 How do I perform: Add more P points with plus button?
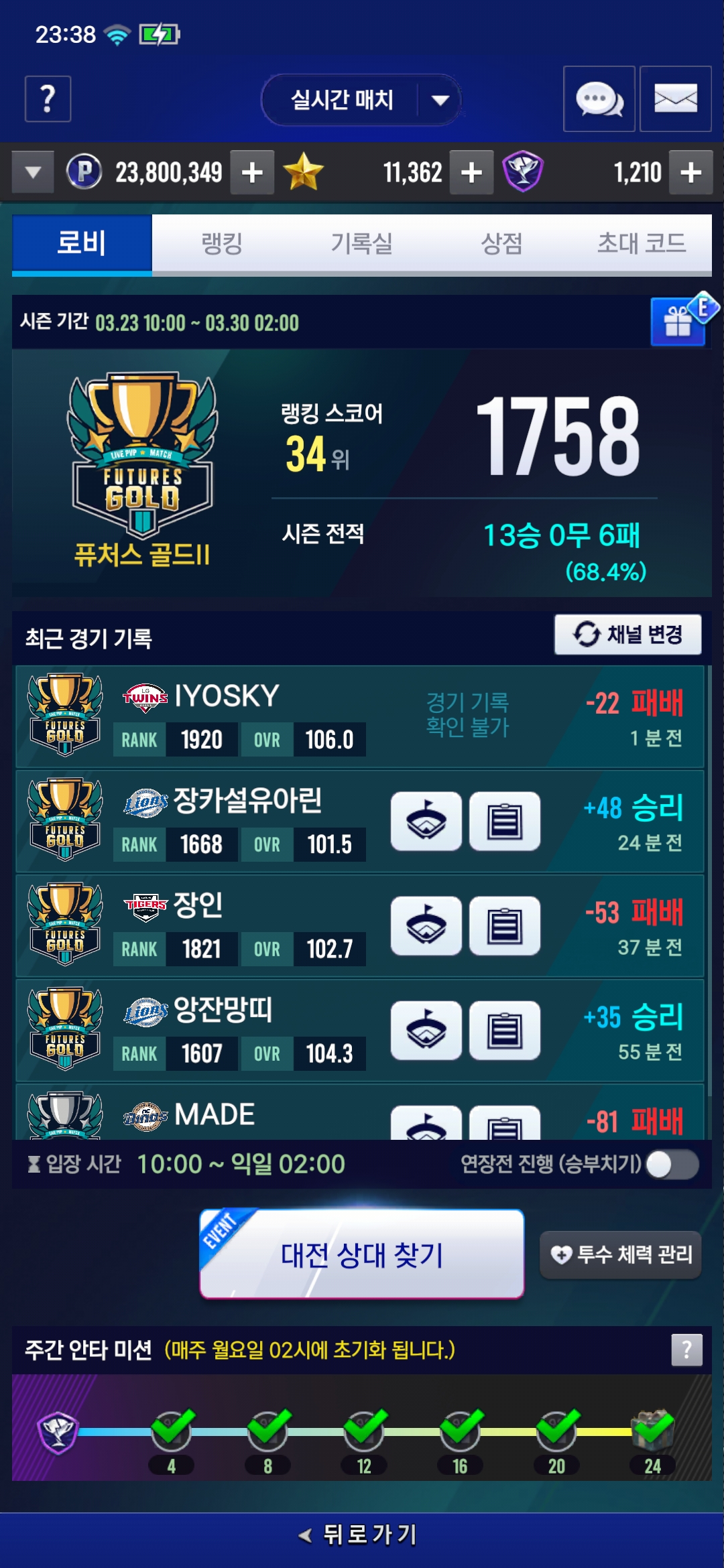coord(252,172)
